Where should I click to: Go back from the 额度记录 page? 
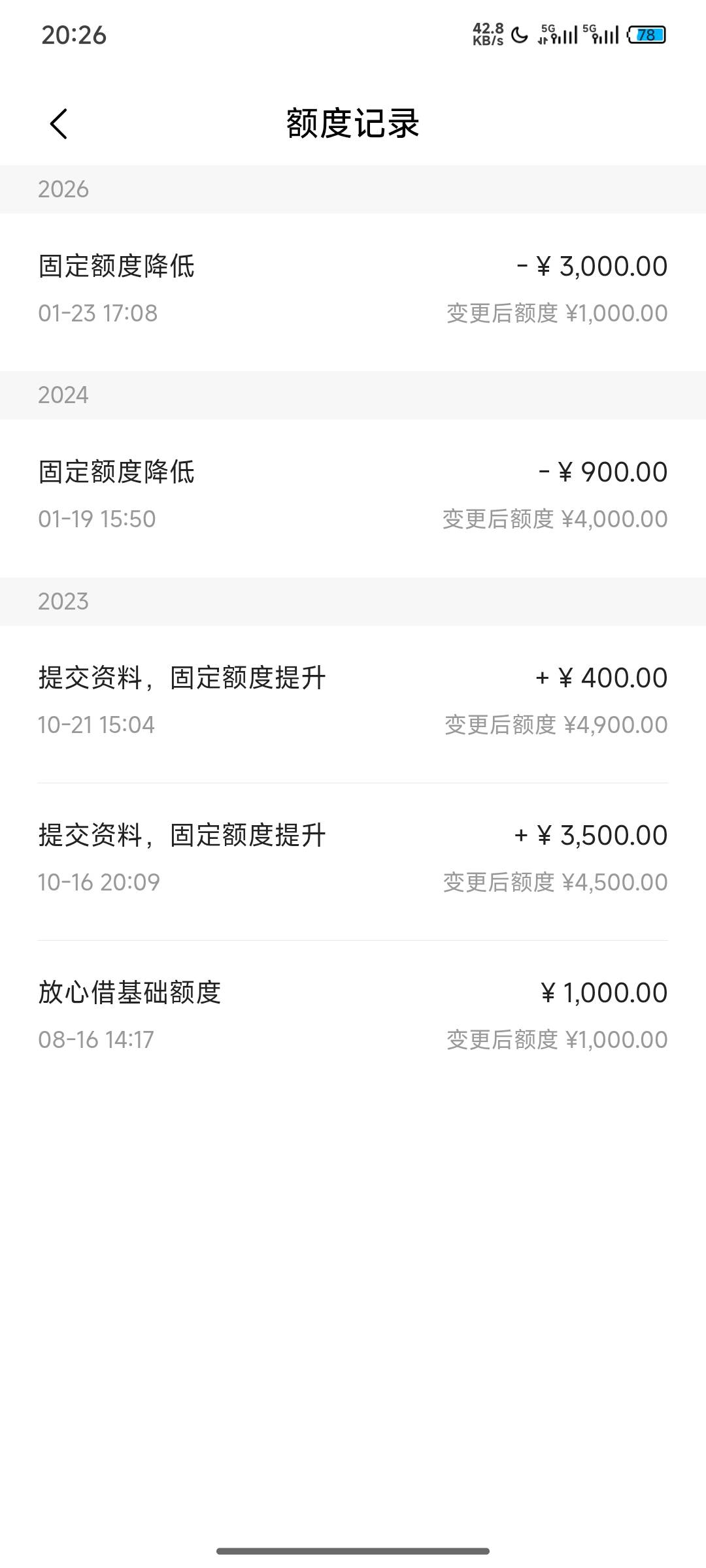(x=59, y=123)
